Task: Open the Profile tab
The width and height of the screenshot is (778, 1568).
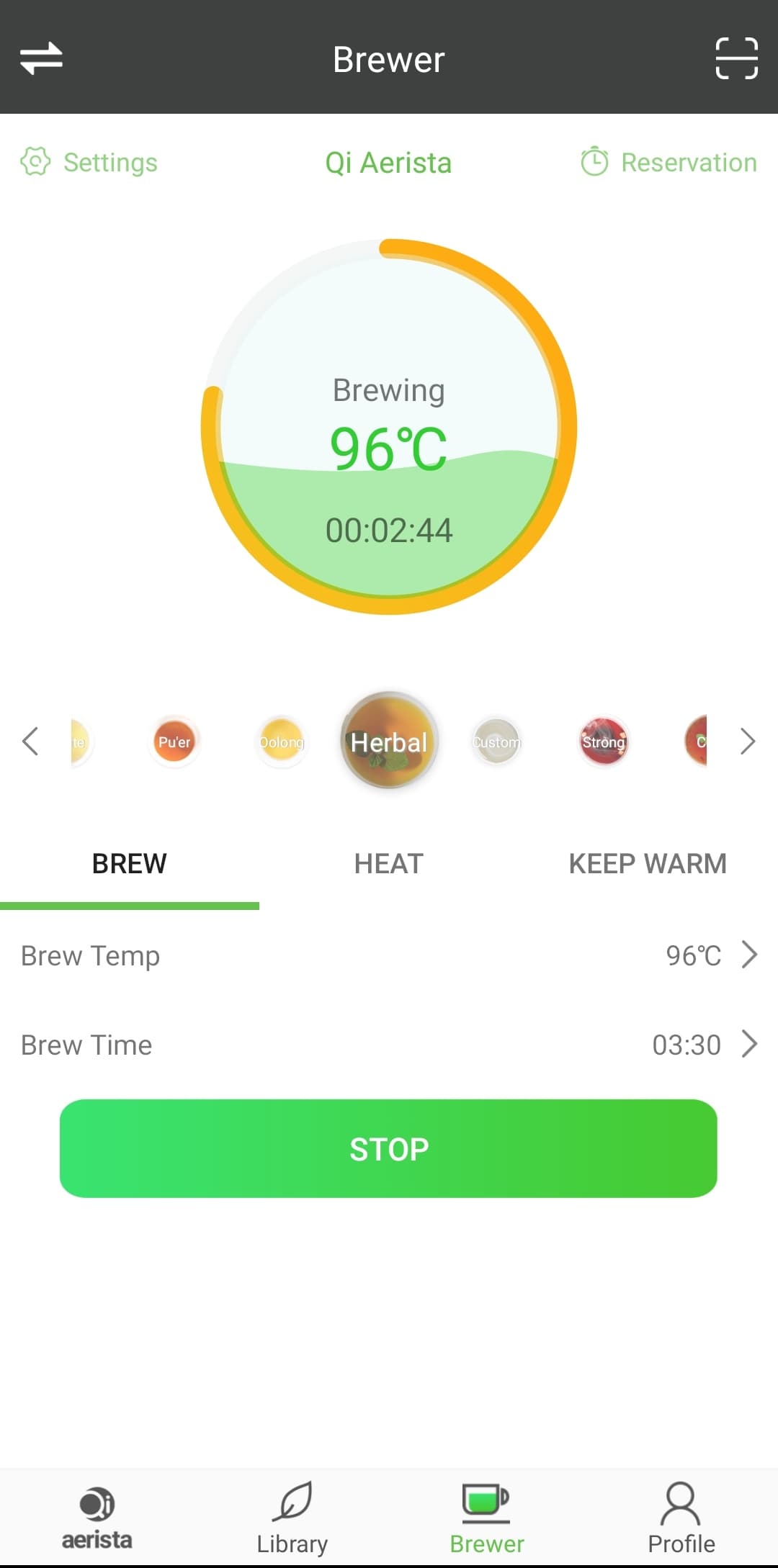Action: coord(681,1517)
